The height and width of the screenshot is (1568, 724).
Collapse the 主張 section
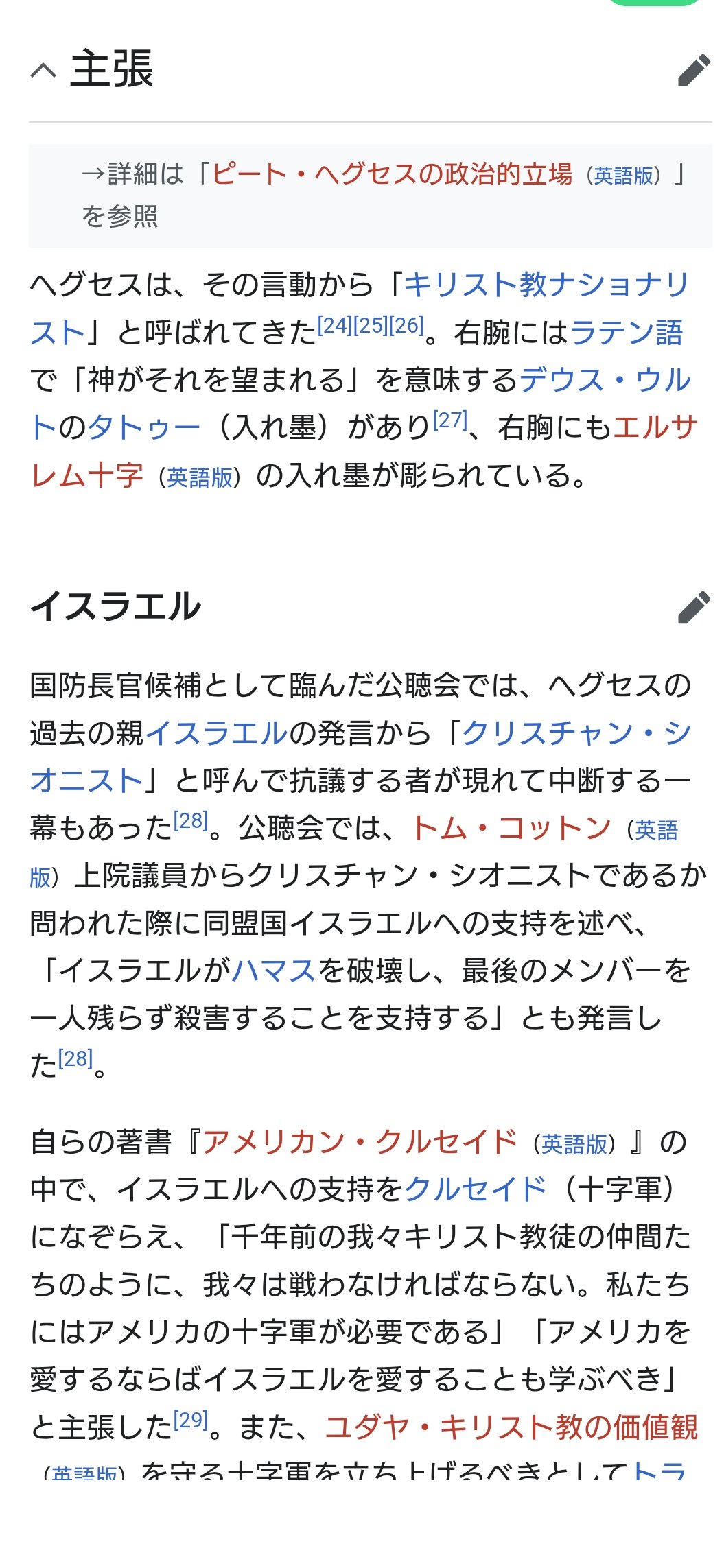point(43,70)
